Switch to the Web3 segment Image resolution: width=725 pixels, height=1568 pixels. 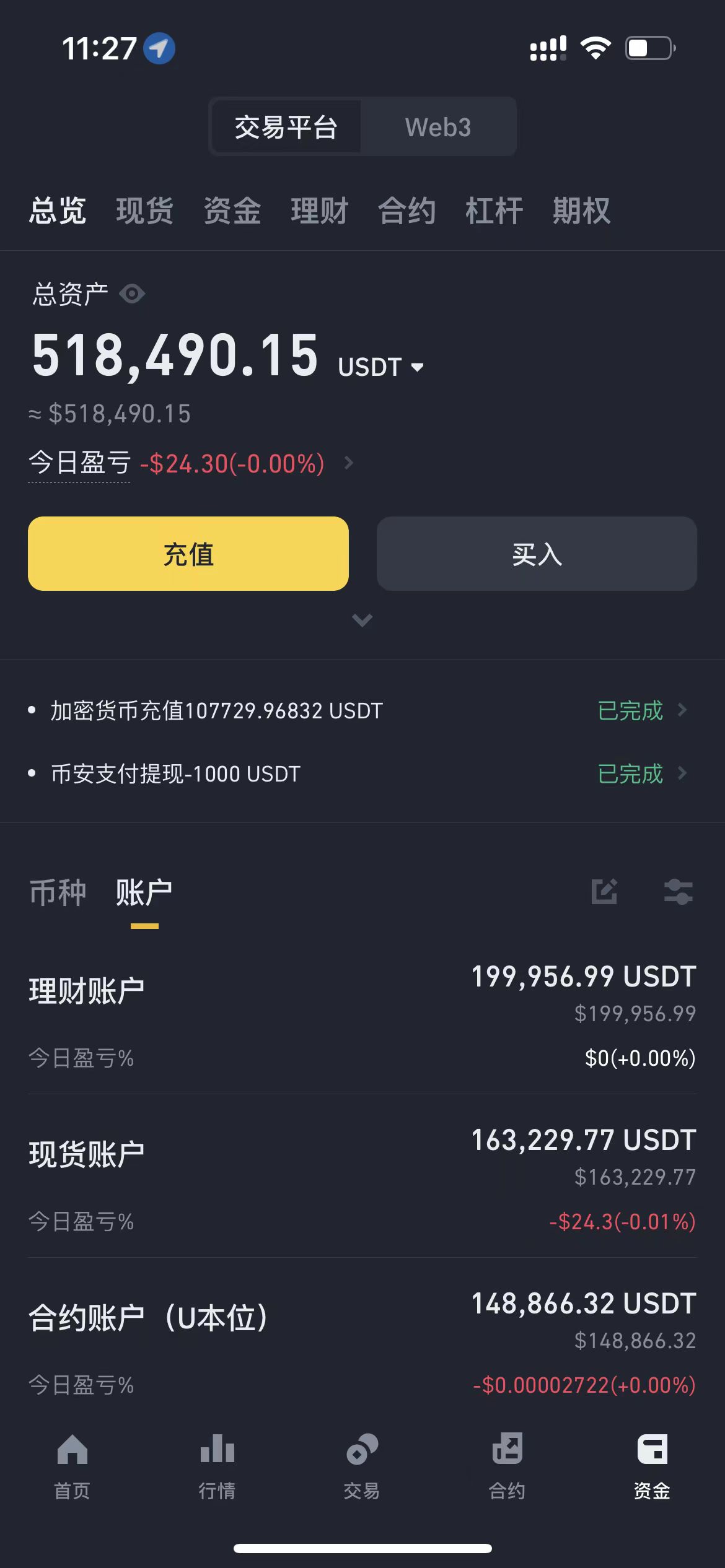[438, 127]
